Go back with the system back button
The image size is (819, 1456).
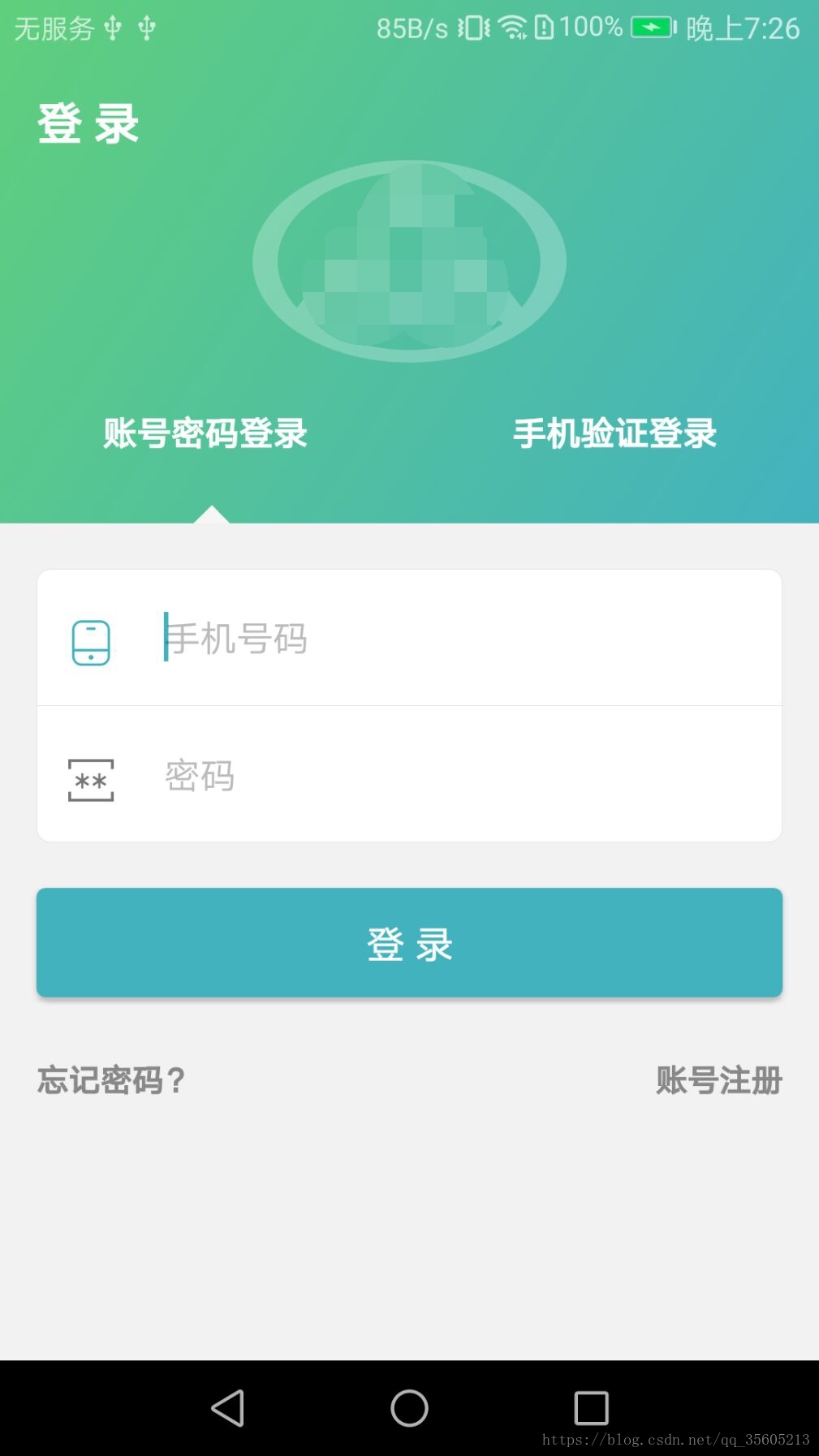[228, 1408]
